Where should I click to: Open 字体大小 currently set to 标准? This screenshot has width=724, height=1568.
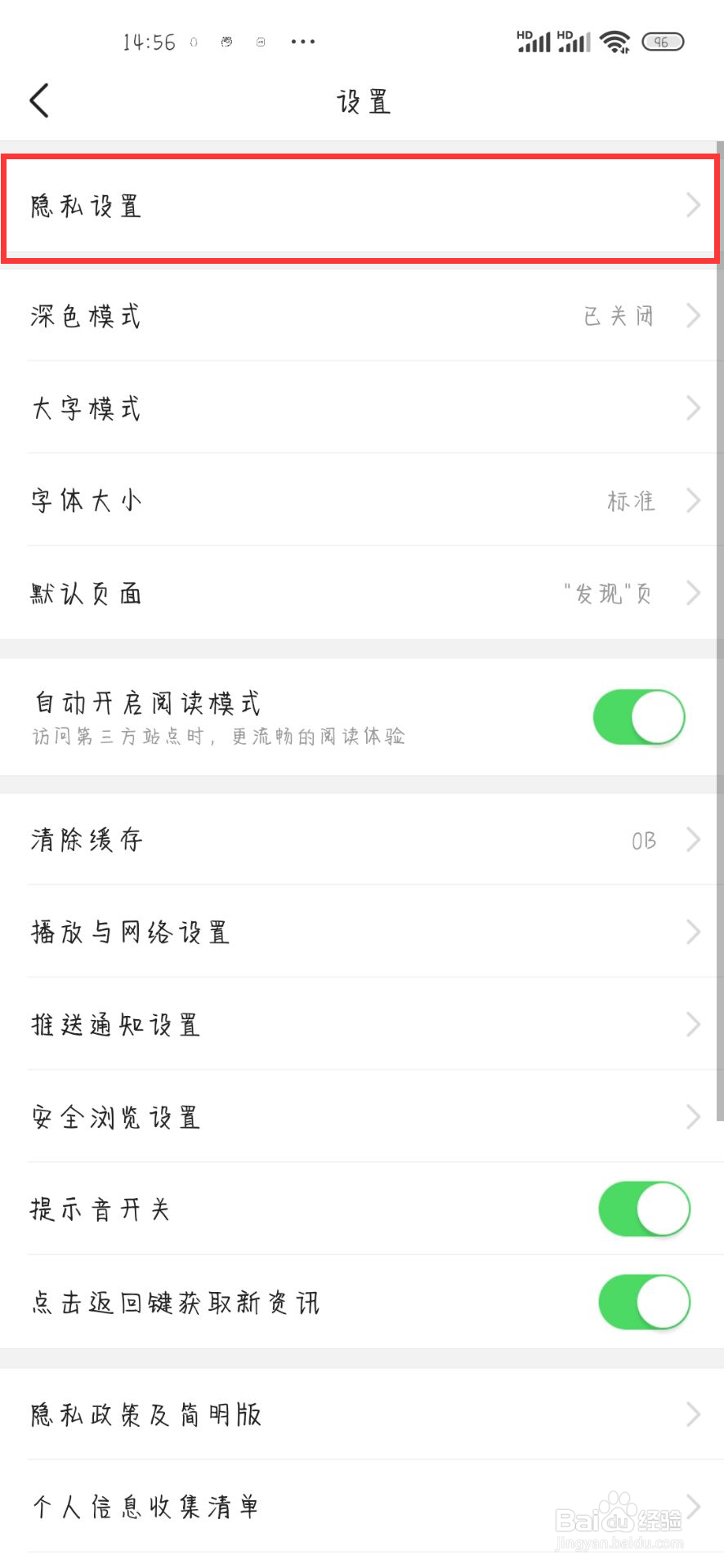[x=362, y=501]
